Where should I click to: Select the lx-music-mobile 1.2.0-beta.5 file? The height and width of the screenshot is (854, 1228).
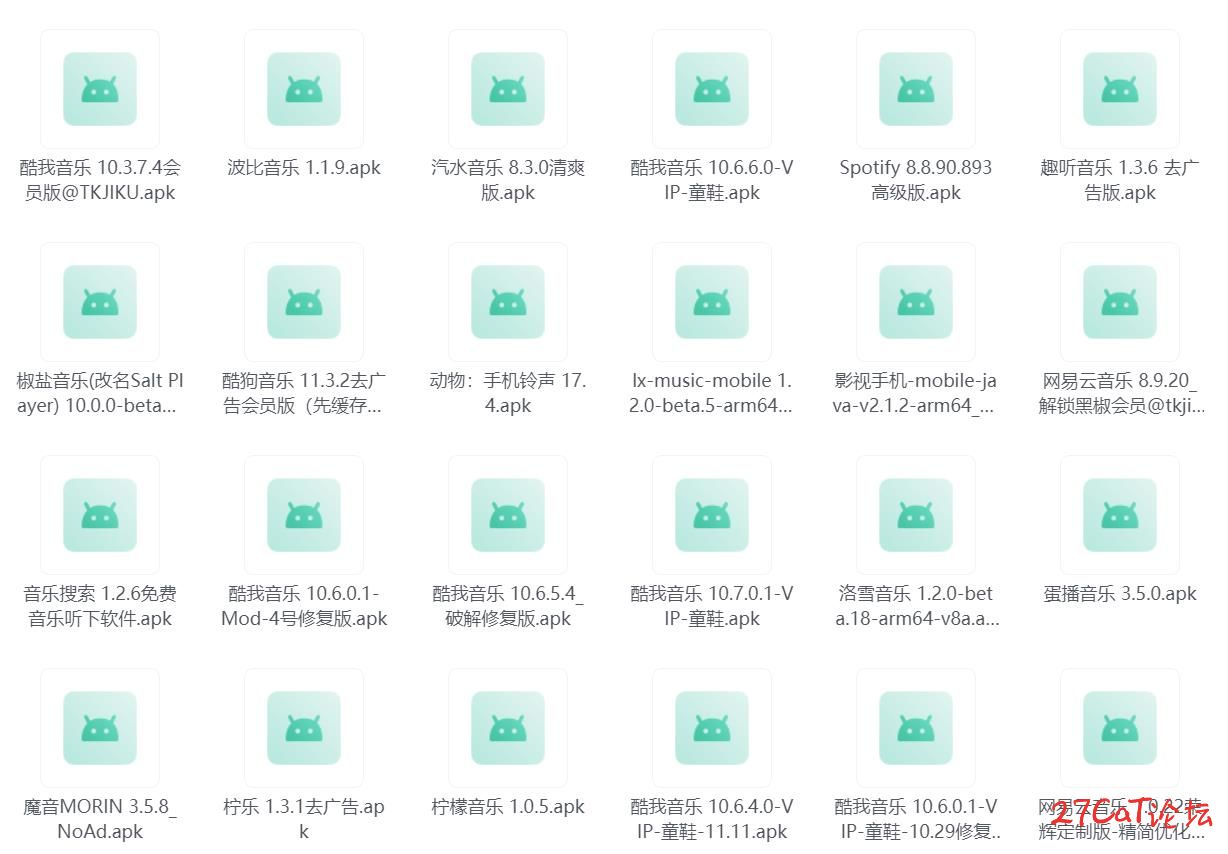[x=712, y=302]
